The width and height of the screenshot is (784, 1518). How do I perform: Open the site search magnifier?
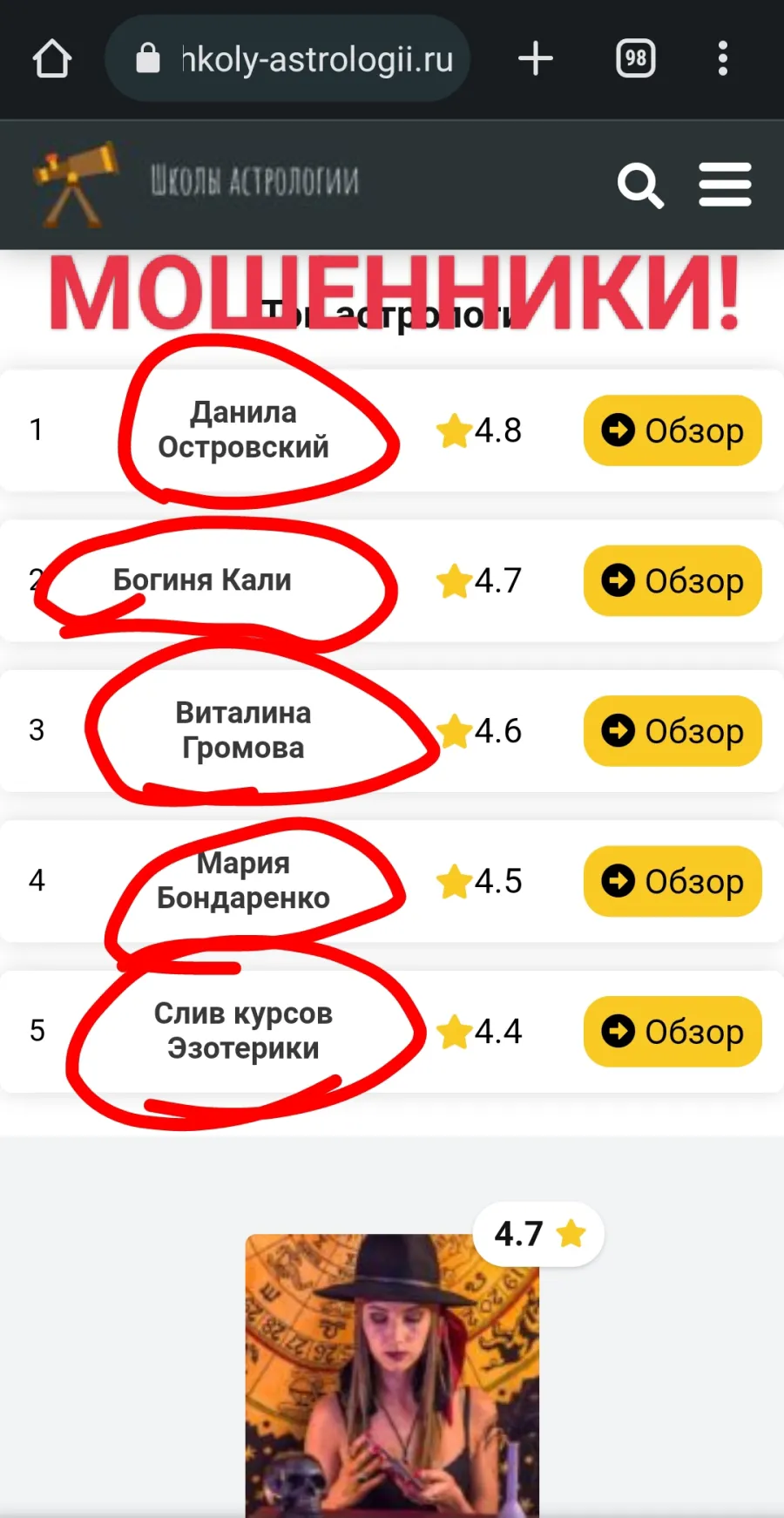(640, 185)
